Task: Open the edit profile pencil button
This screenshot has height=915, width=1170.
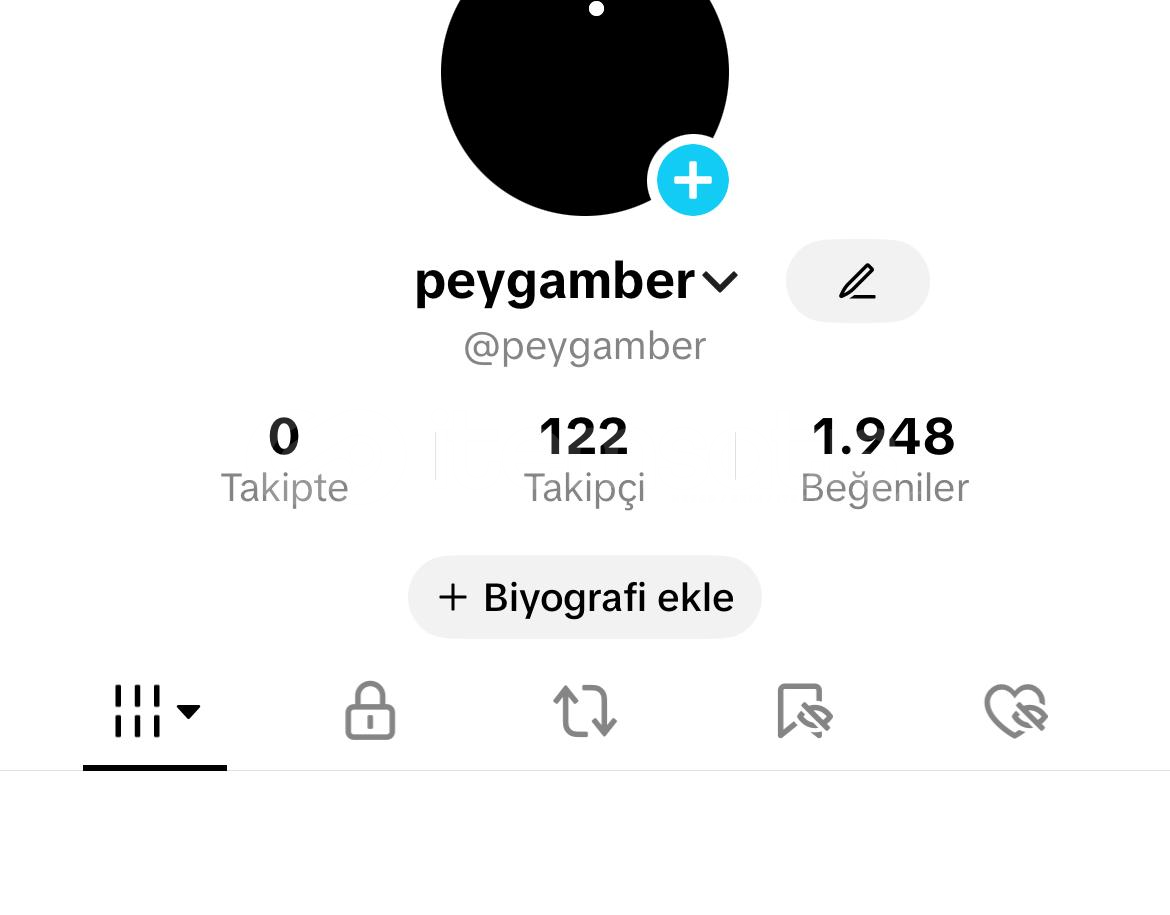Action: pos(857,281)
